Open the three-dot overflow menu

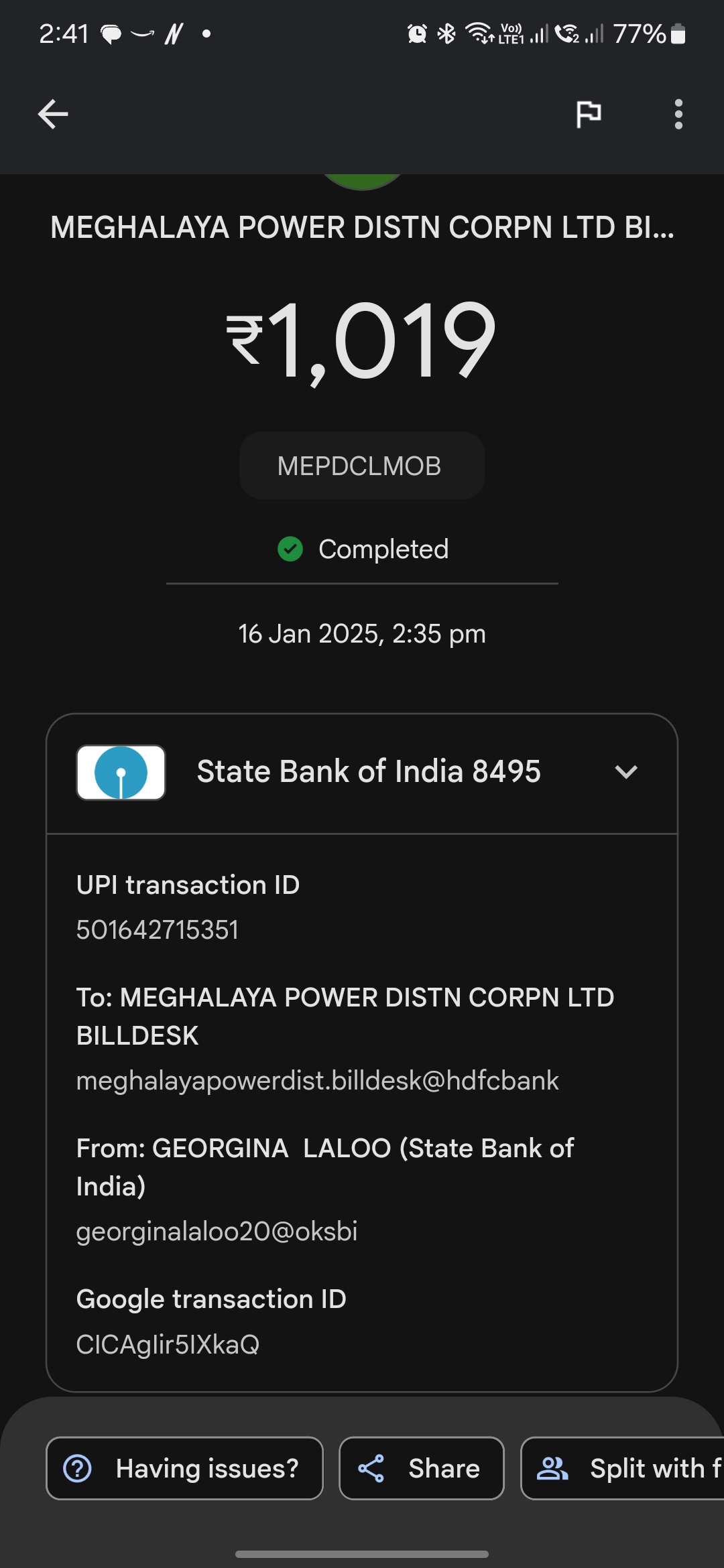coord(678,114)
